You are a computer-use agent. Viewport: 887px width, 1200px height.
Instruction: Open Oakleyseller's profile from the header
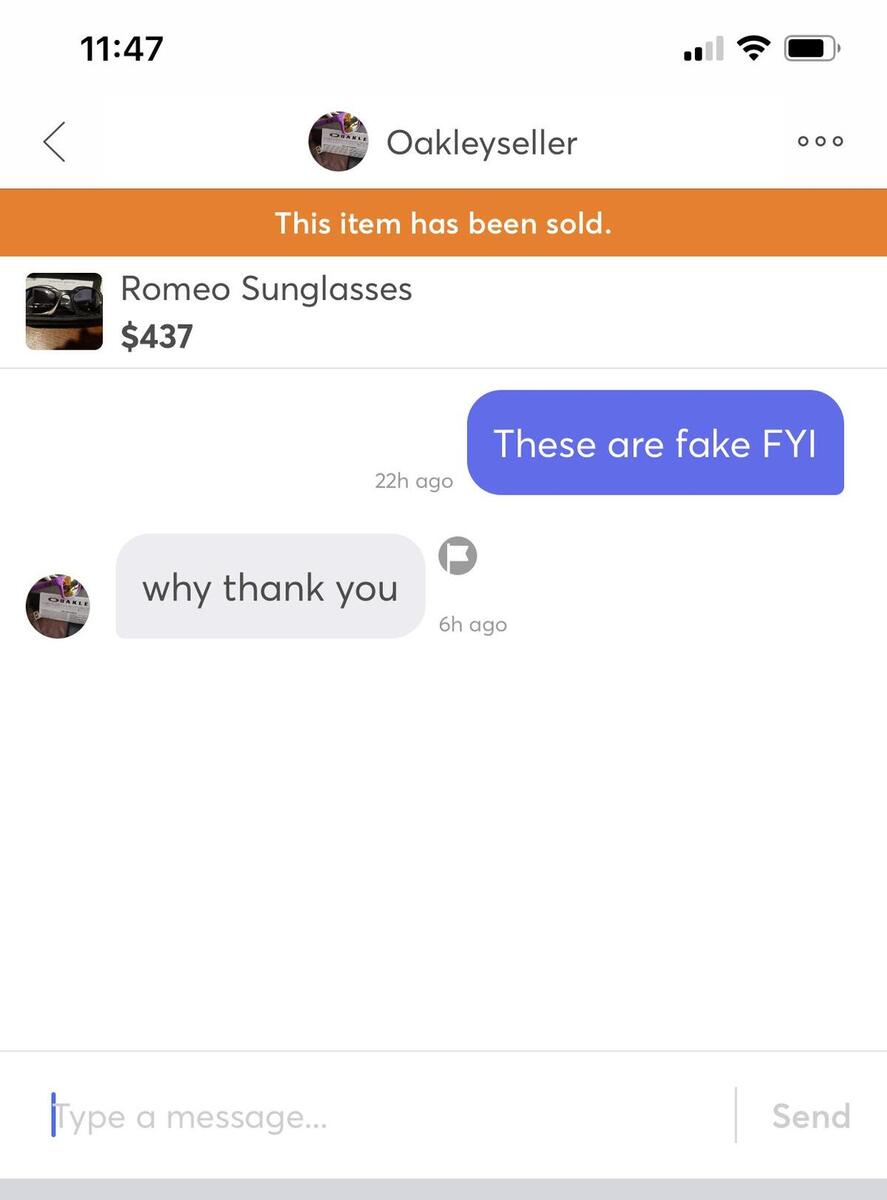coord(443,142)
